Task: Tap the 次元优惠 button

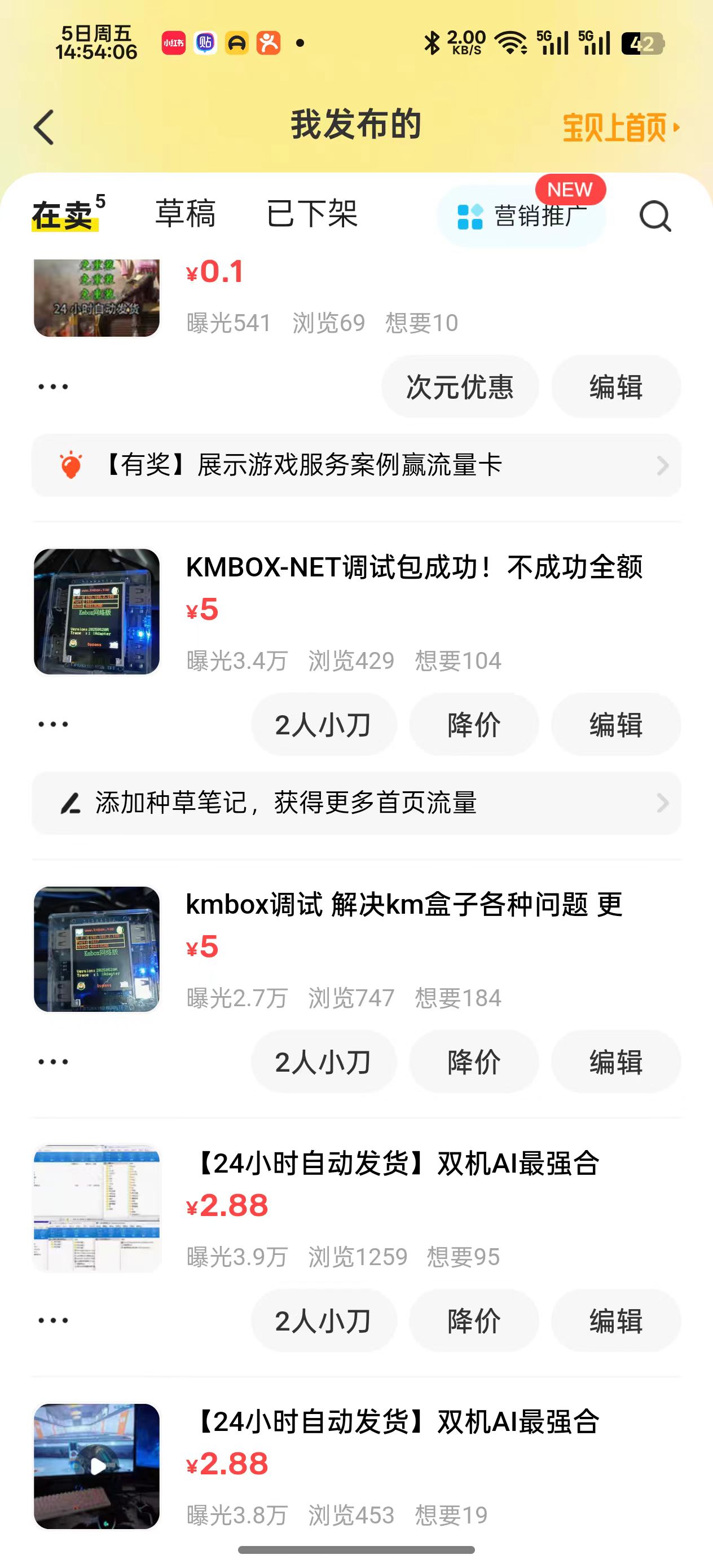Action: pyautogui.click(x=460, y=386)
